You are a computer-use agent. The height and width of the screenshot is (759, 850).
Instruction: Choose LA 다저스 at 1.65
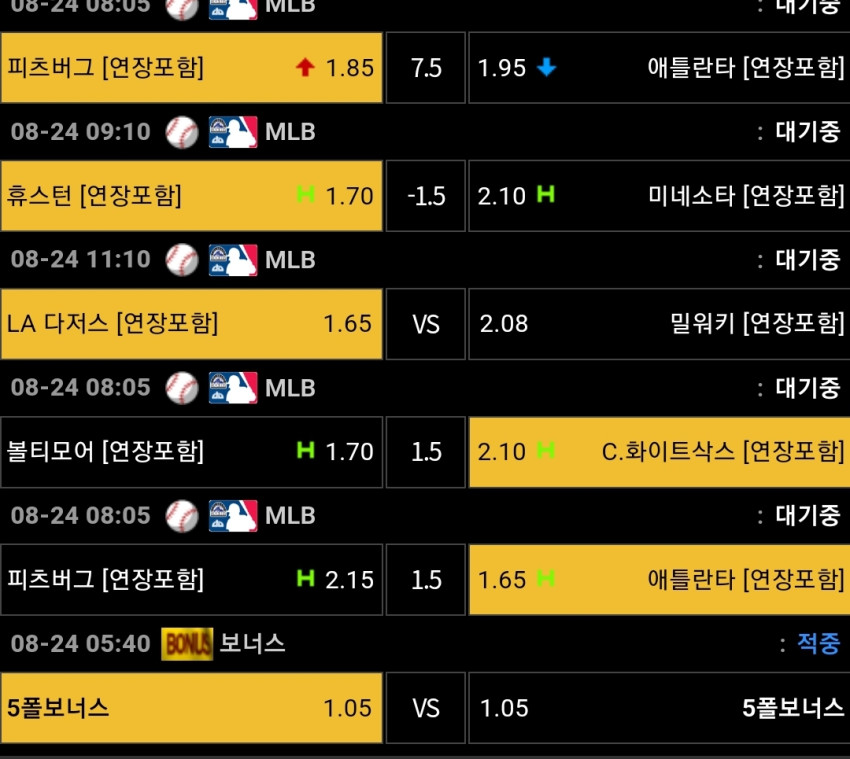[x=191, y=324]
